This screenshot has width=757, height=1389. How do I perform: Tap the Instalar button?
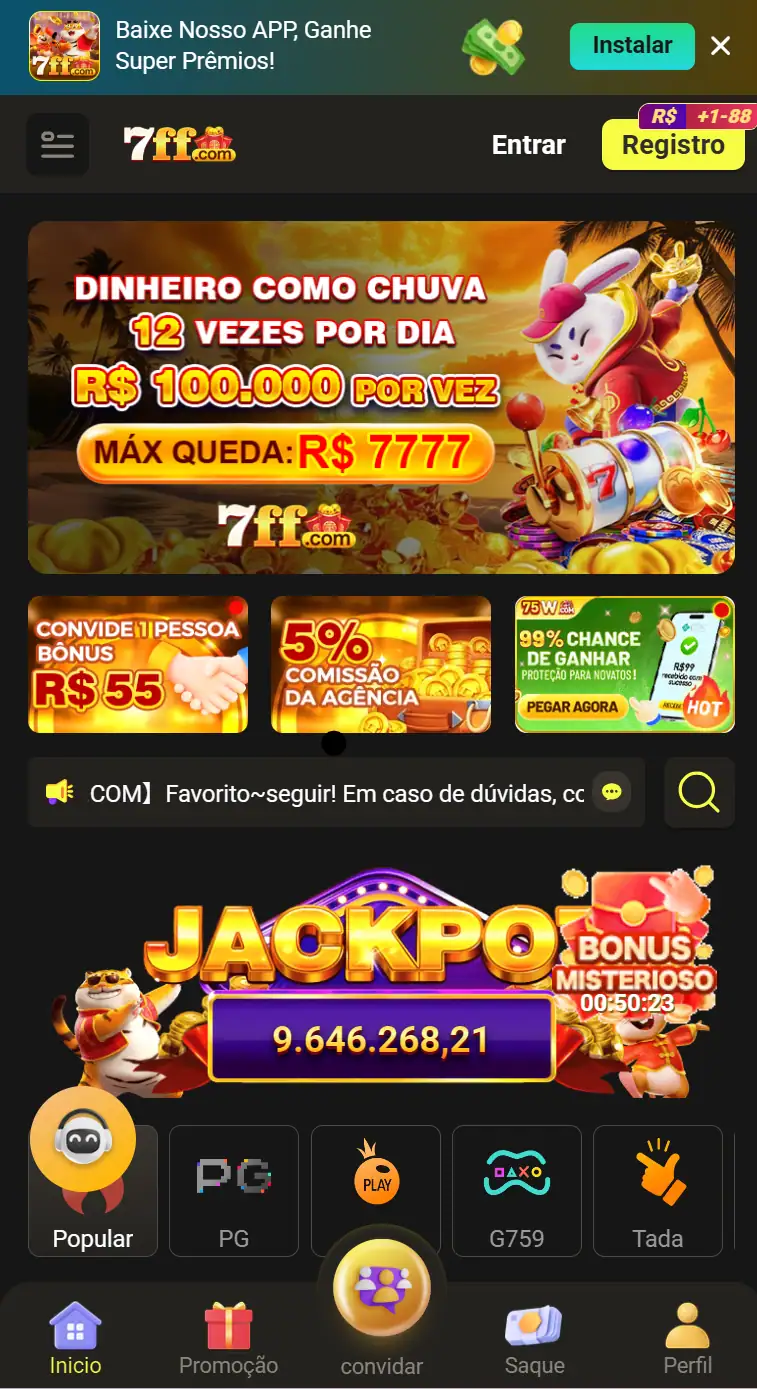(x=632, y=46)
